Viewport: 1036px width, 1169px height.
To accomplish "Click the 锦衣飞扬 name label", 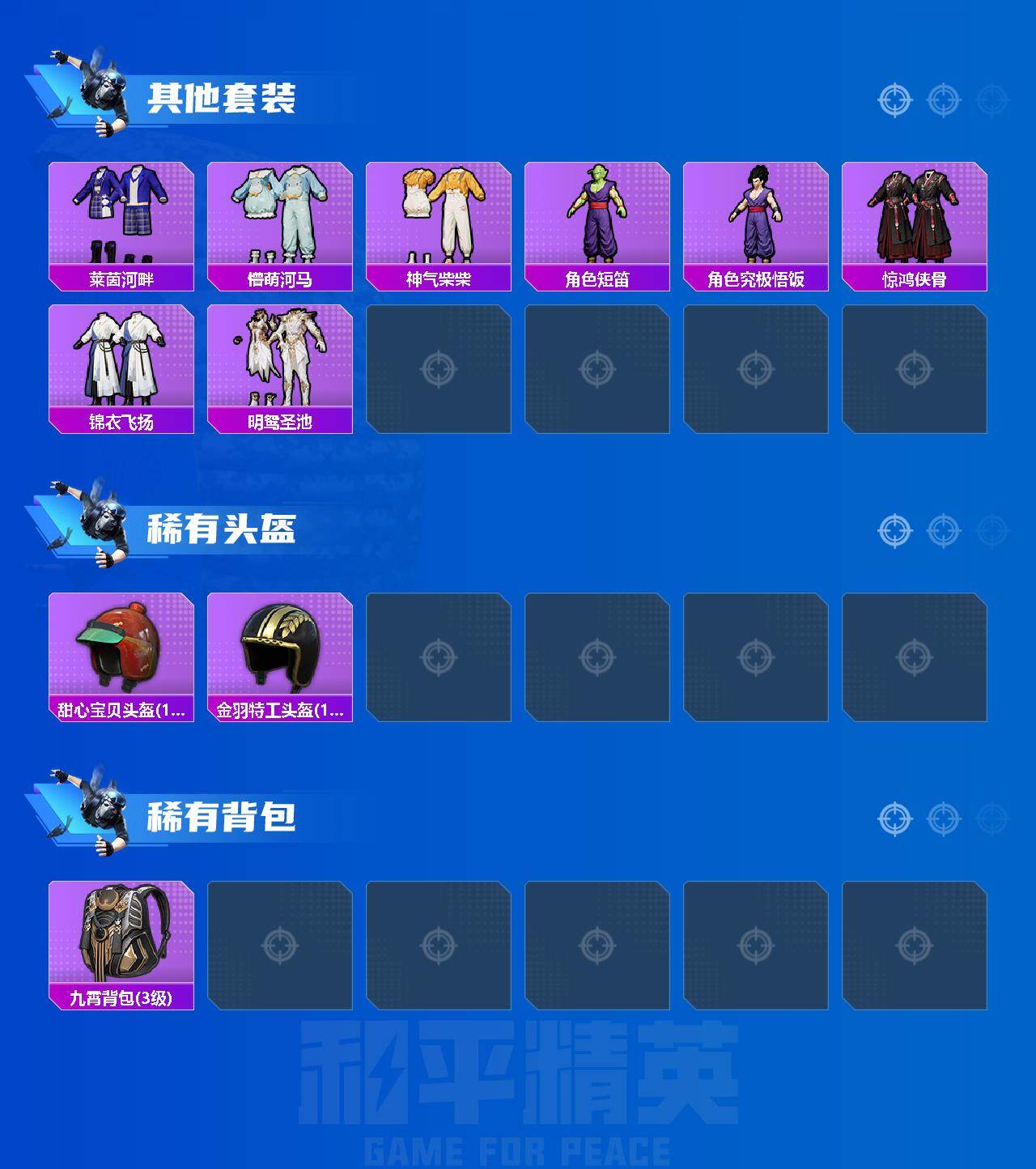I will coord(120,420).
